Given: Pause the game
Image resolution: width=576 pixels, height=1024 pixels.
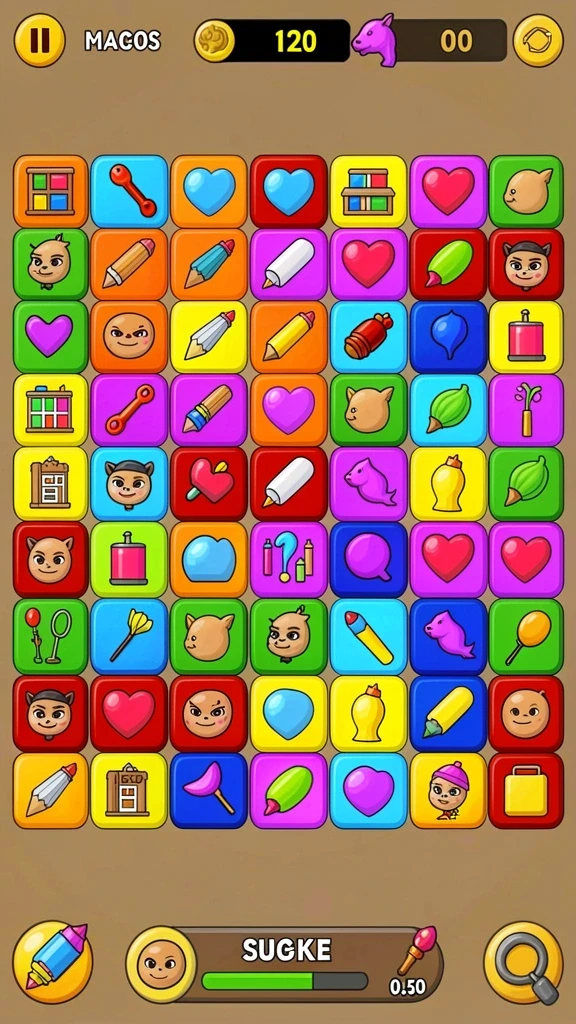Looking at the screenshot, I should pos(40,40).
